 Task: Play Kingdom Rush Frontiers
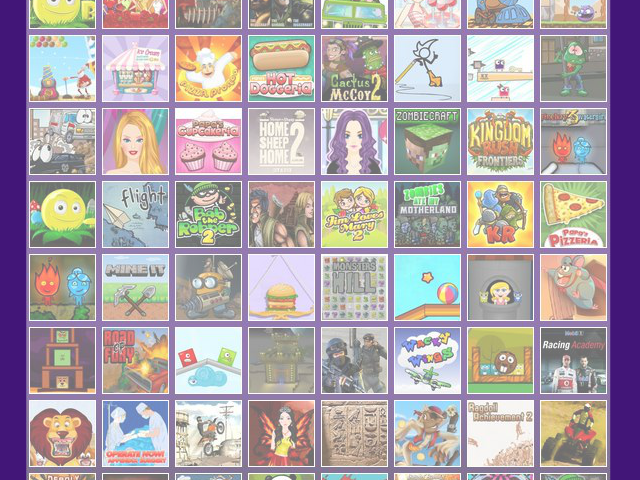[x=500, y=141]
